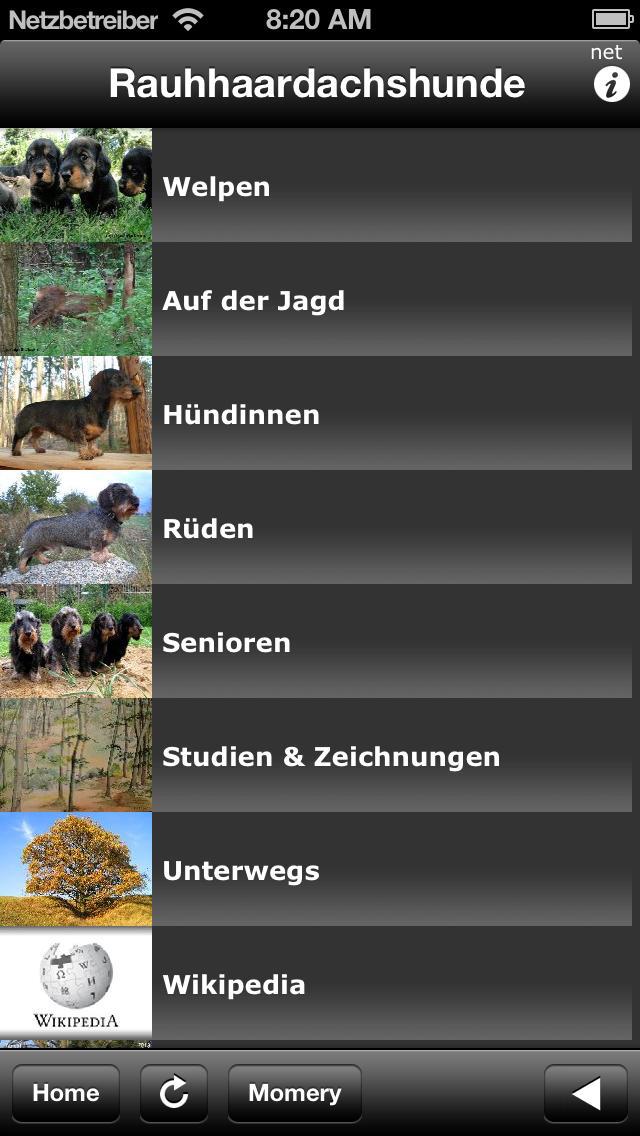Tap the Home button
The width and height of the screenshot is (640, 1136).
pos(66,1093)
